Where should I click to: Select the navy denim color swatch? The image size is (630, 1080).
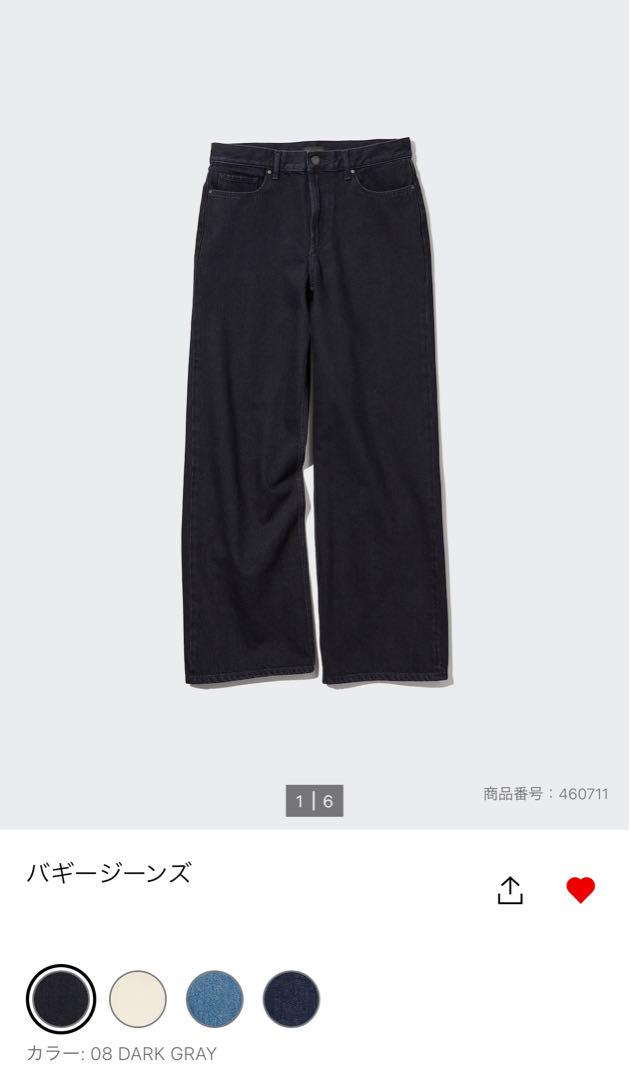pos(291,999)
